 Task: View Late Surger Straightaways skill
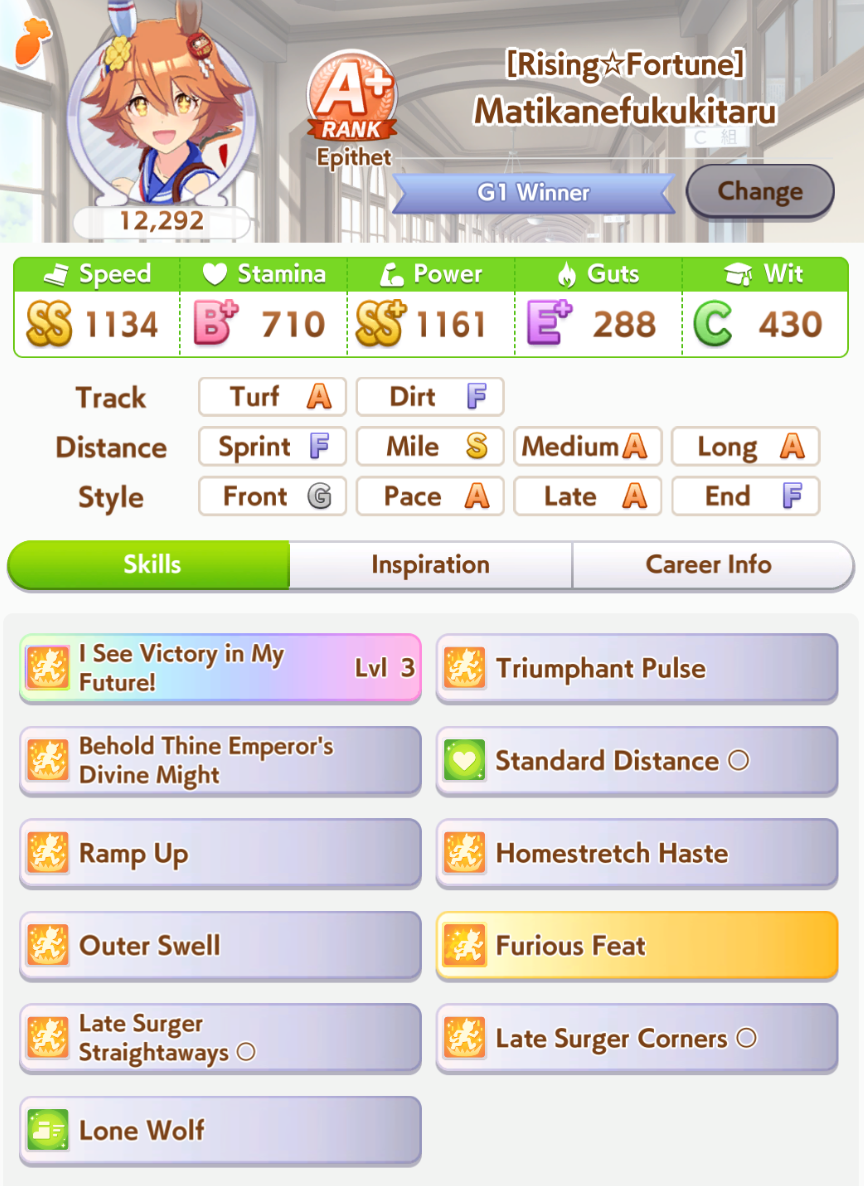click(220, 1038)
